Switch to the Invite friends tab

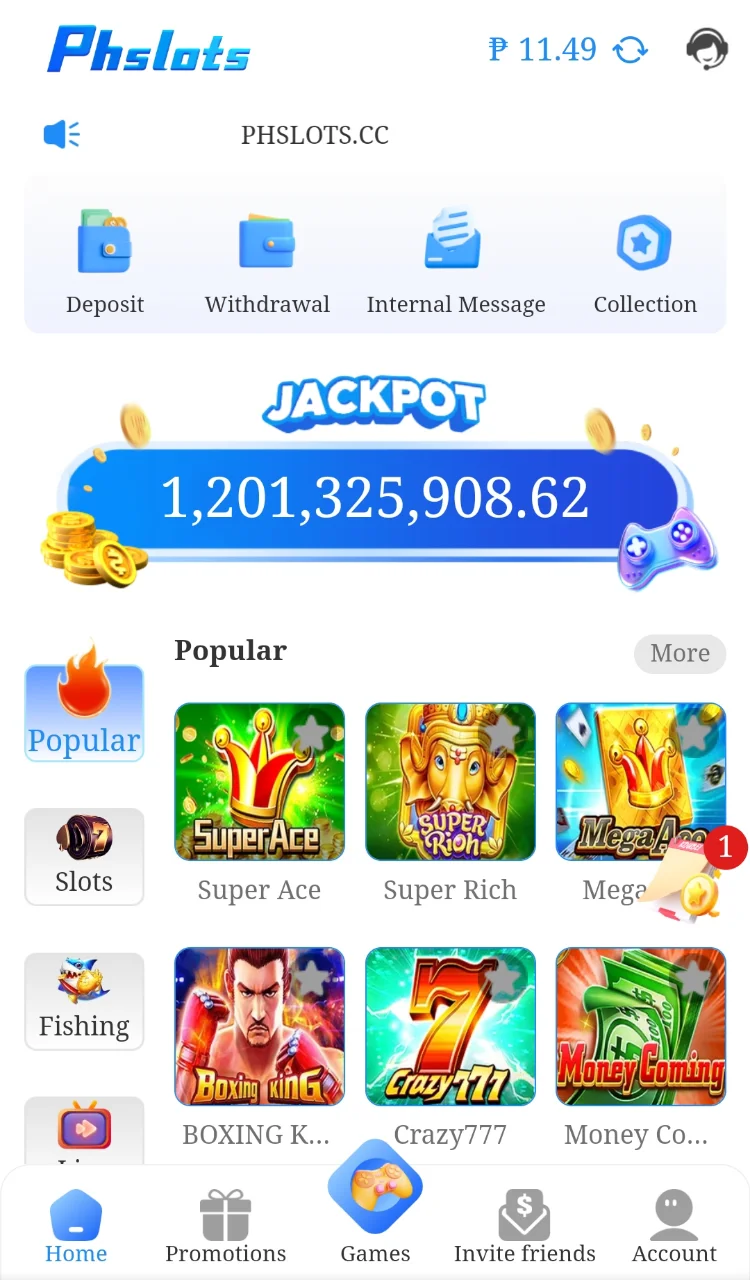525,1226
